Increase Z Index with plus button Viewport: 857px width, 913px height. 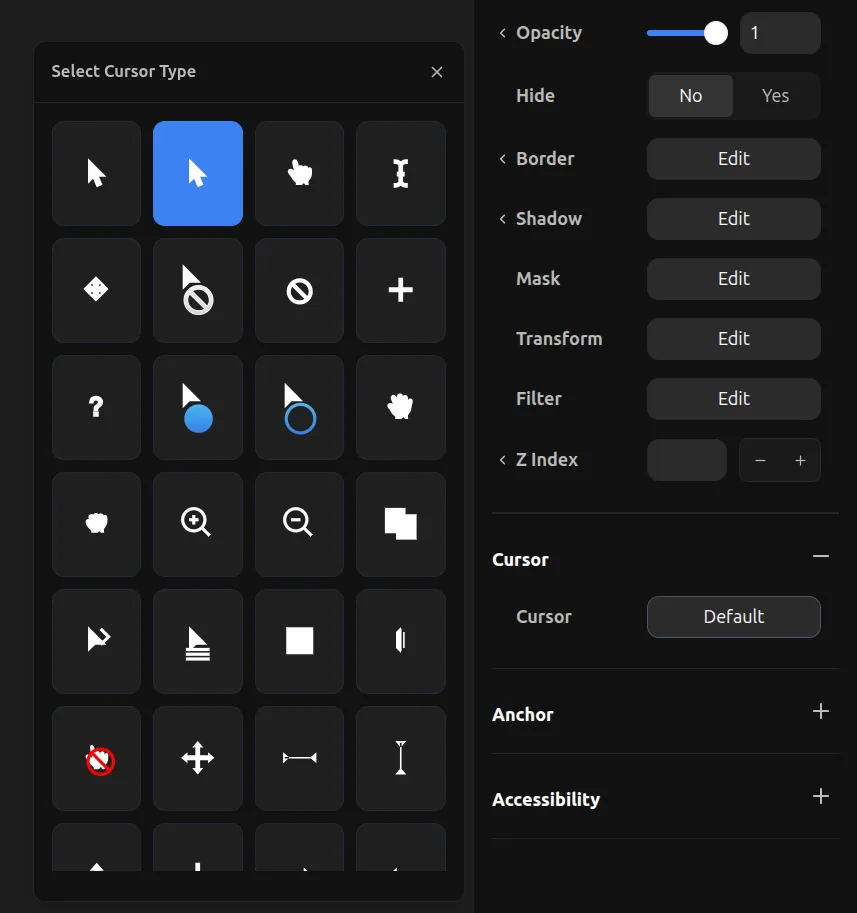[800, 460]
